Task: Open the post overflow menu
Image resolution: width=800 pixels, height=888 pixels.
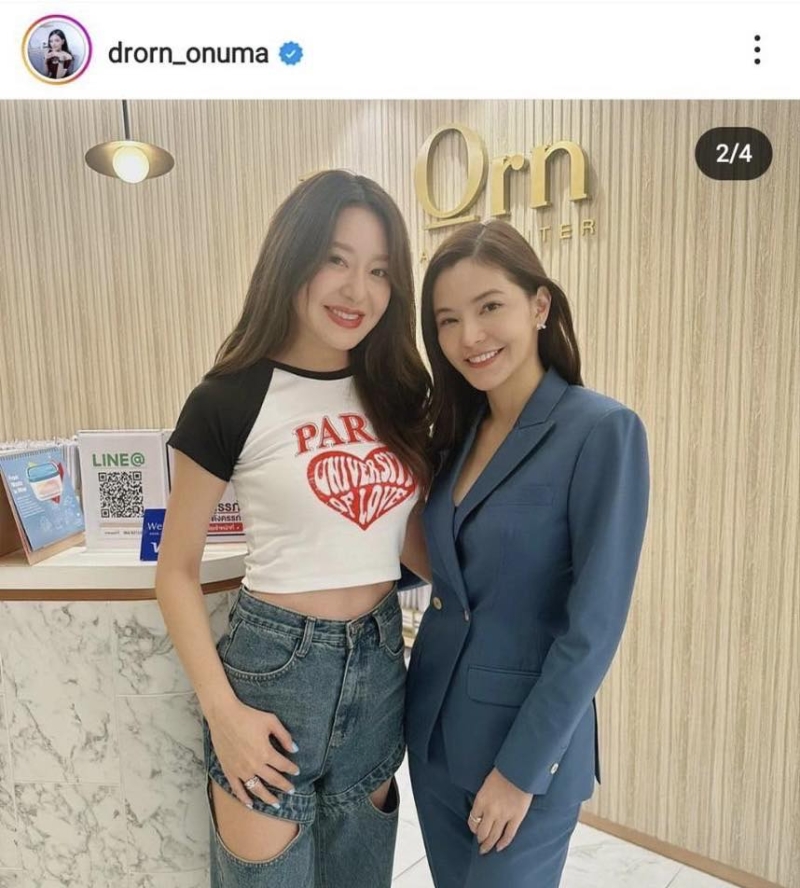Action: (x=757, y=50)
